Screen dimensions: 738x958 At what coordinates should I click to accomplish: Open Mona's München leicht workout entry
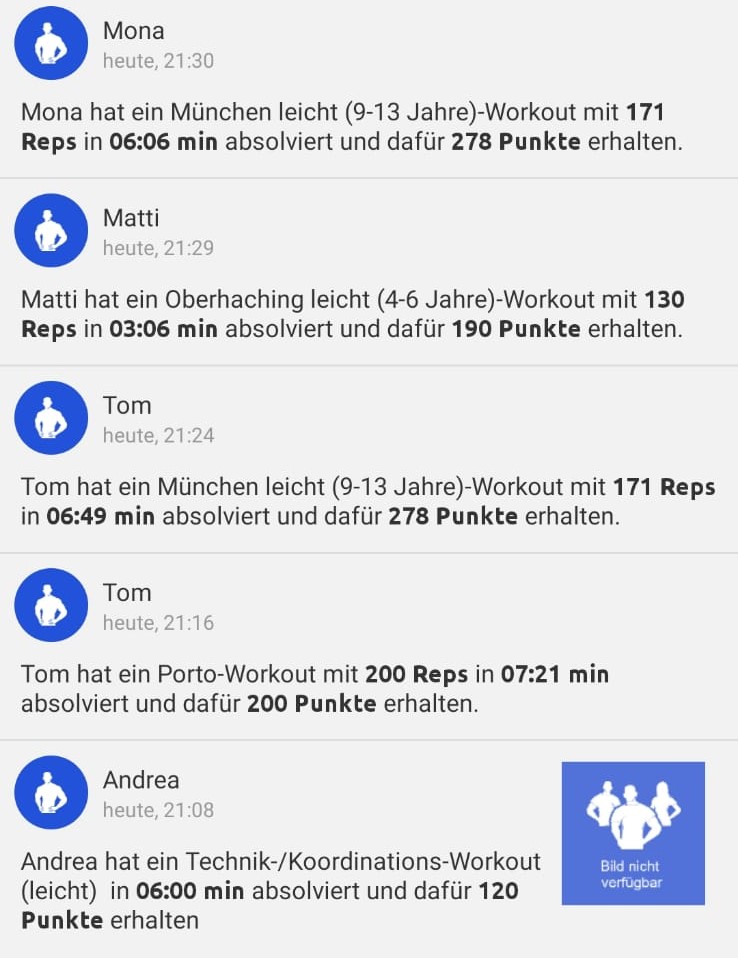tap(350, 126)
